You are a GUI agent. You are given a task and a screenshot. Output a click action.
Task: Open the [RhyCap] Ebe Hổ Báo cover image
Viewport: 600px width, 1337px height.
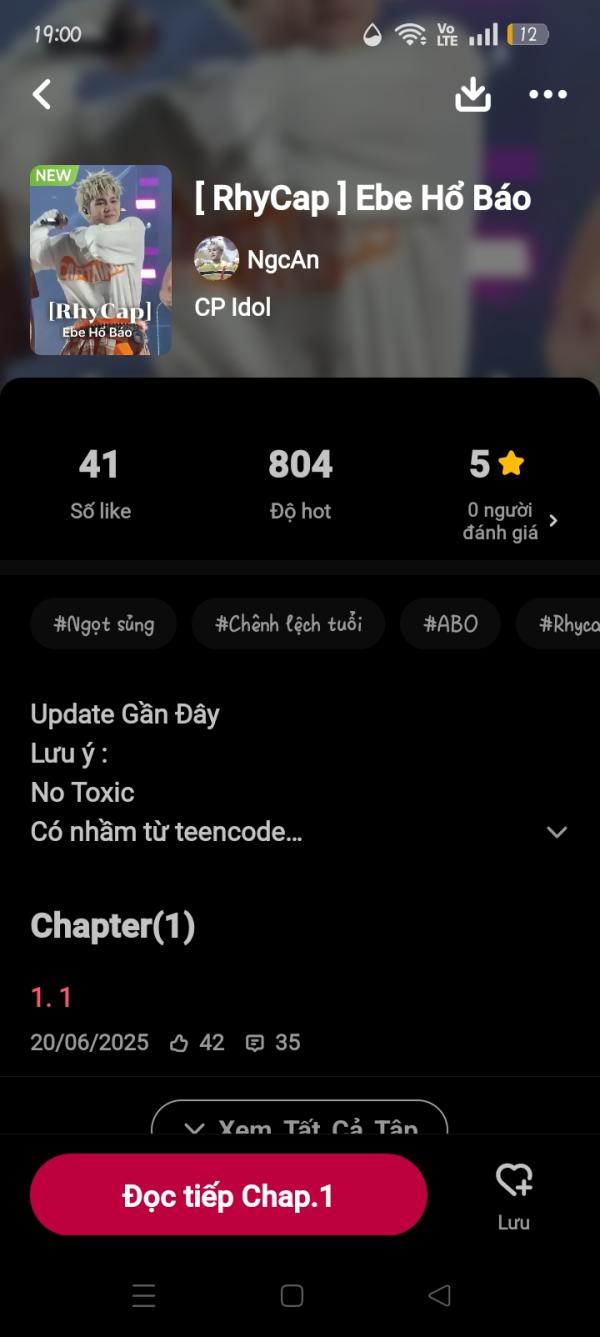(101, 260)
